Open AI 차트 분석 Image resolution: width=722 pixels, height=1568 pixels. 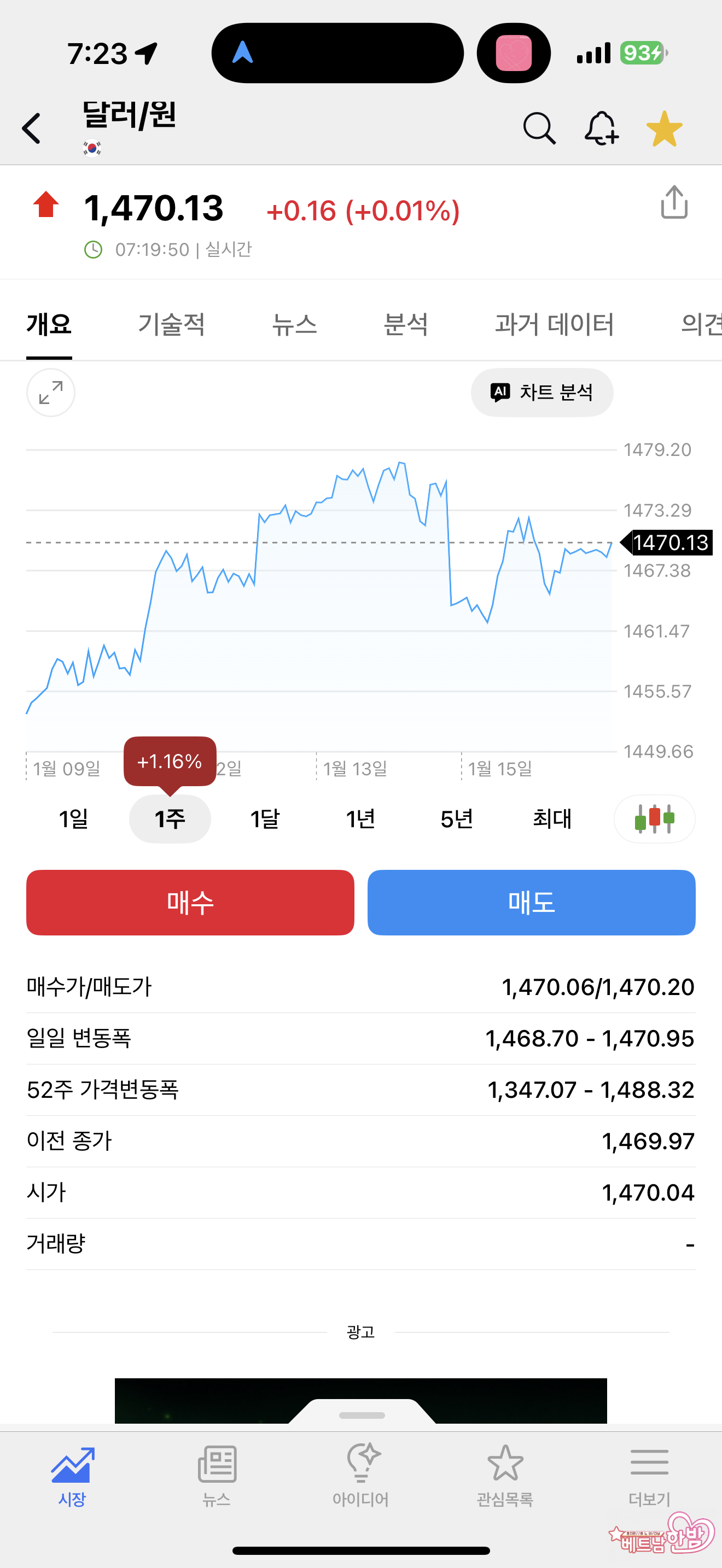542,393
